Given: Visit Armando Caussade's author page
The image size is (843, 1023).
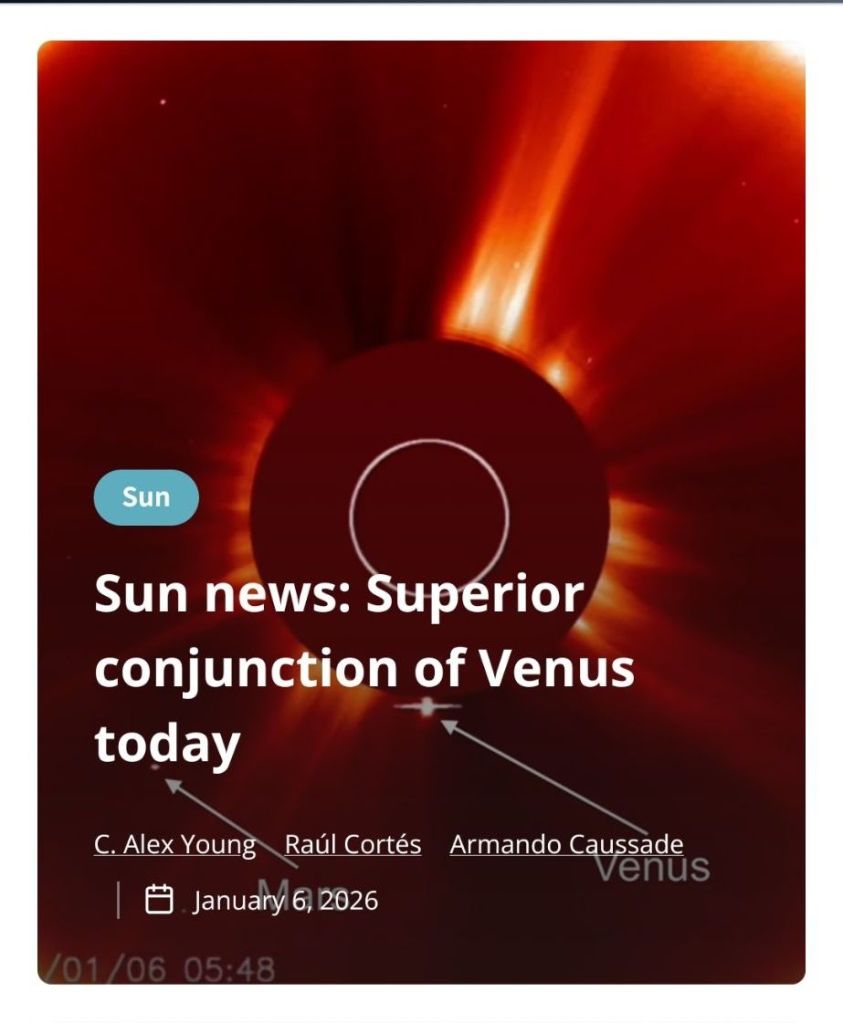Looking at the screenshot, I should tap(566, 844).
